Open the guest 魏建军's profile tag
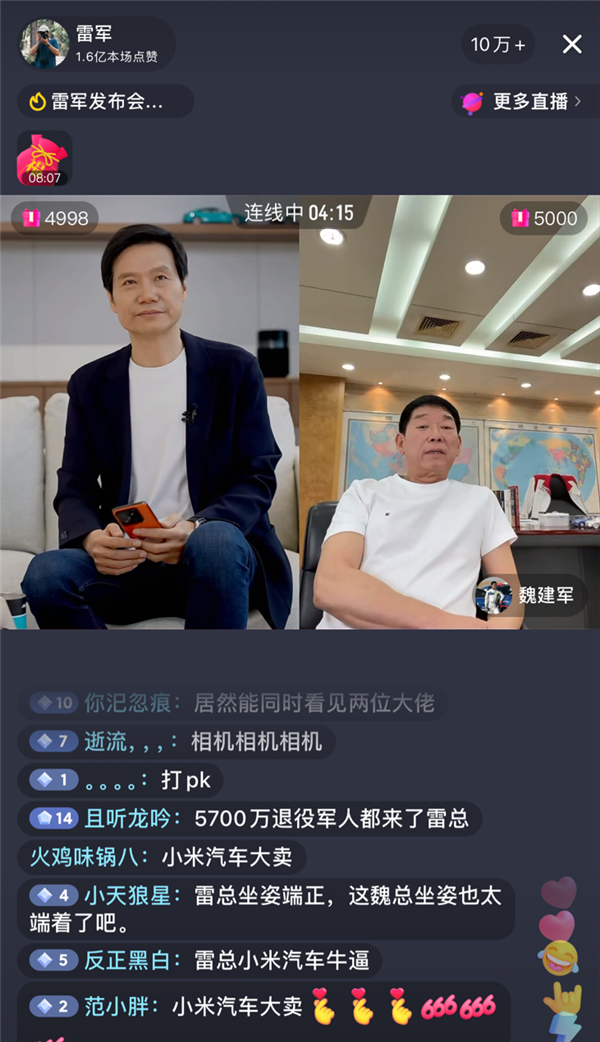Screen dimensions: 600x1042 coord(529,595)
